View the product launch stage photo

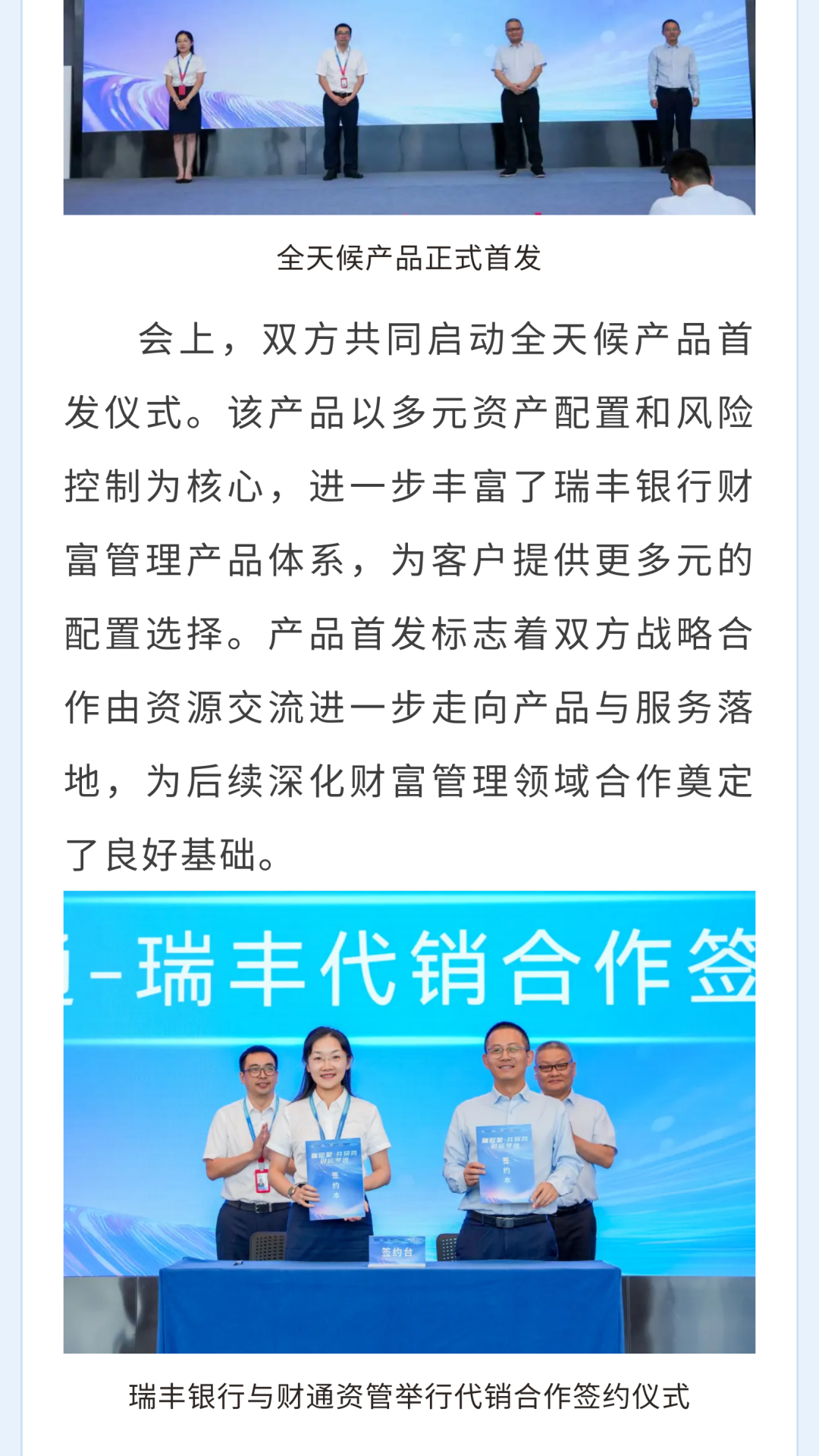tap(409, 107)
